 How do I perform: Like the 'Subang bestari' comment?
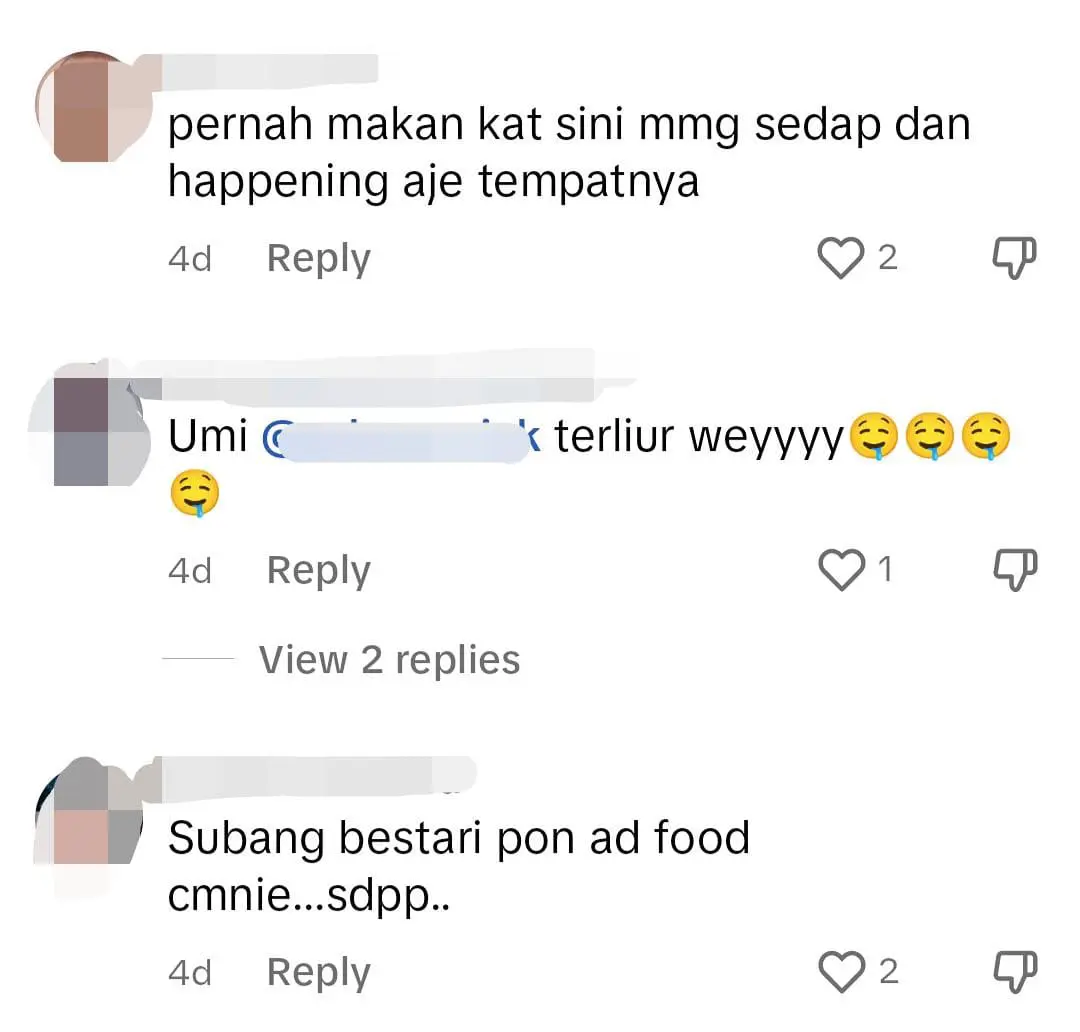[840, 971]
